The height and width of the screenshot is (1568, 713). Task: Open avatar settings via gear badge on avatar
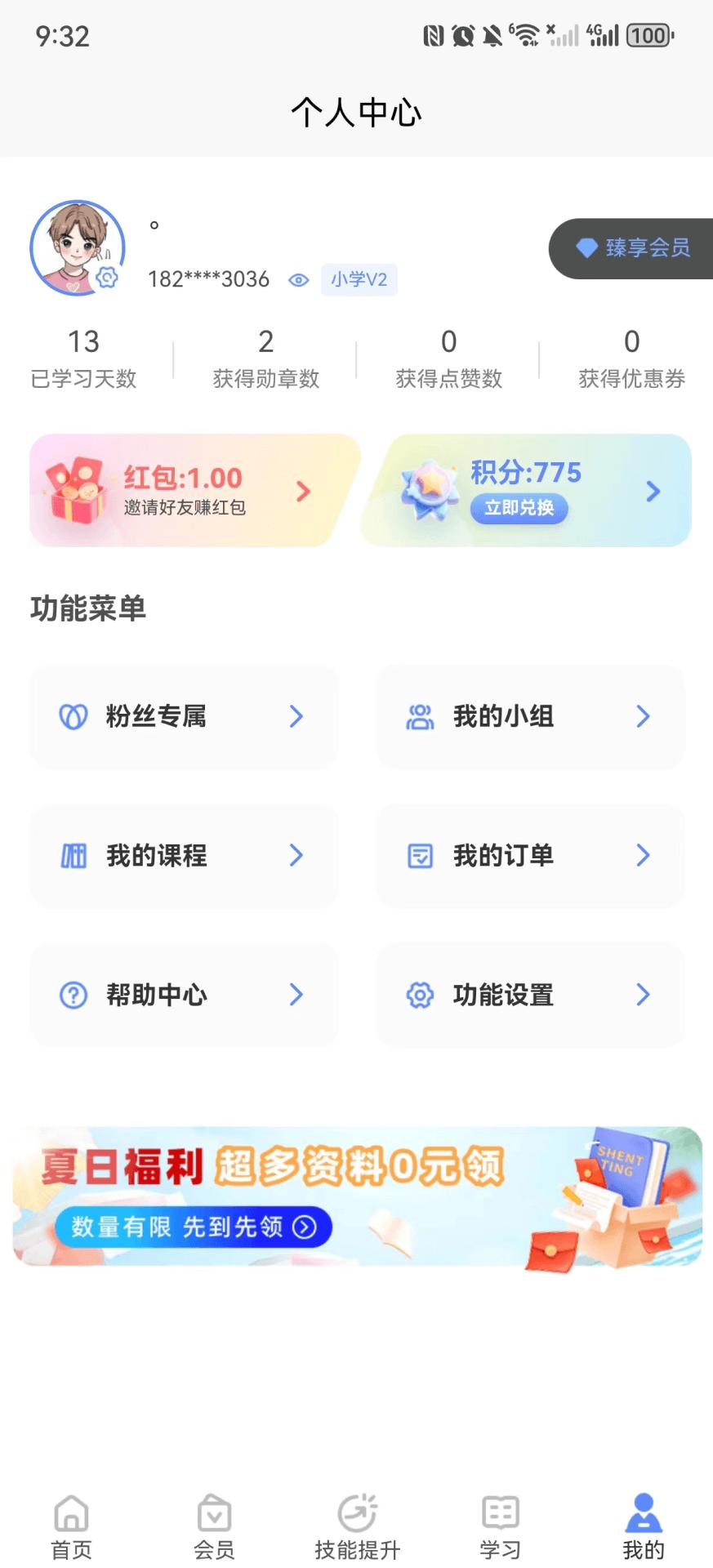click(105, 278)
